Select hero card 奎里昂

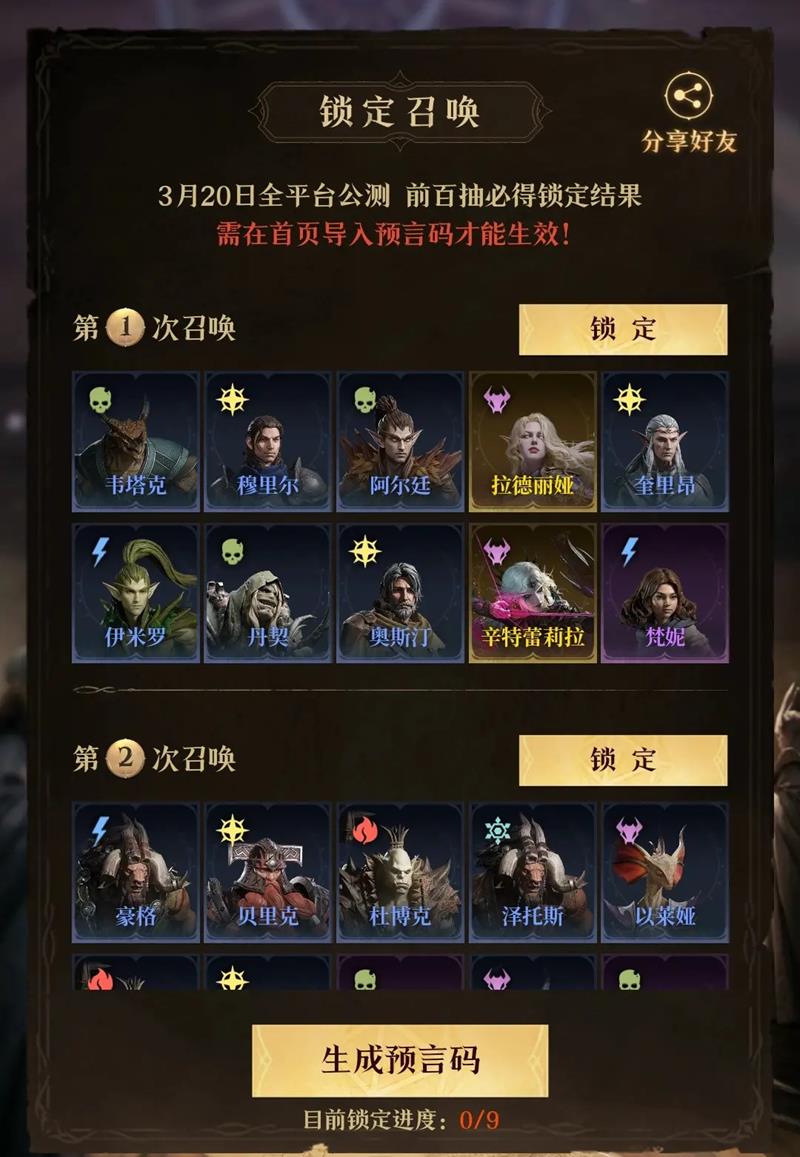664,441
